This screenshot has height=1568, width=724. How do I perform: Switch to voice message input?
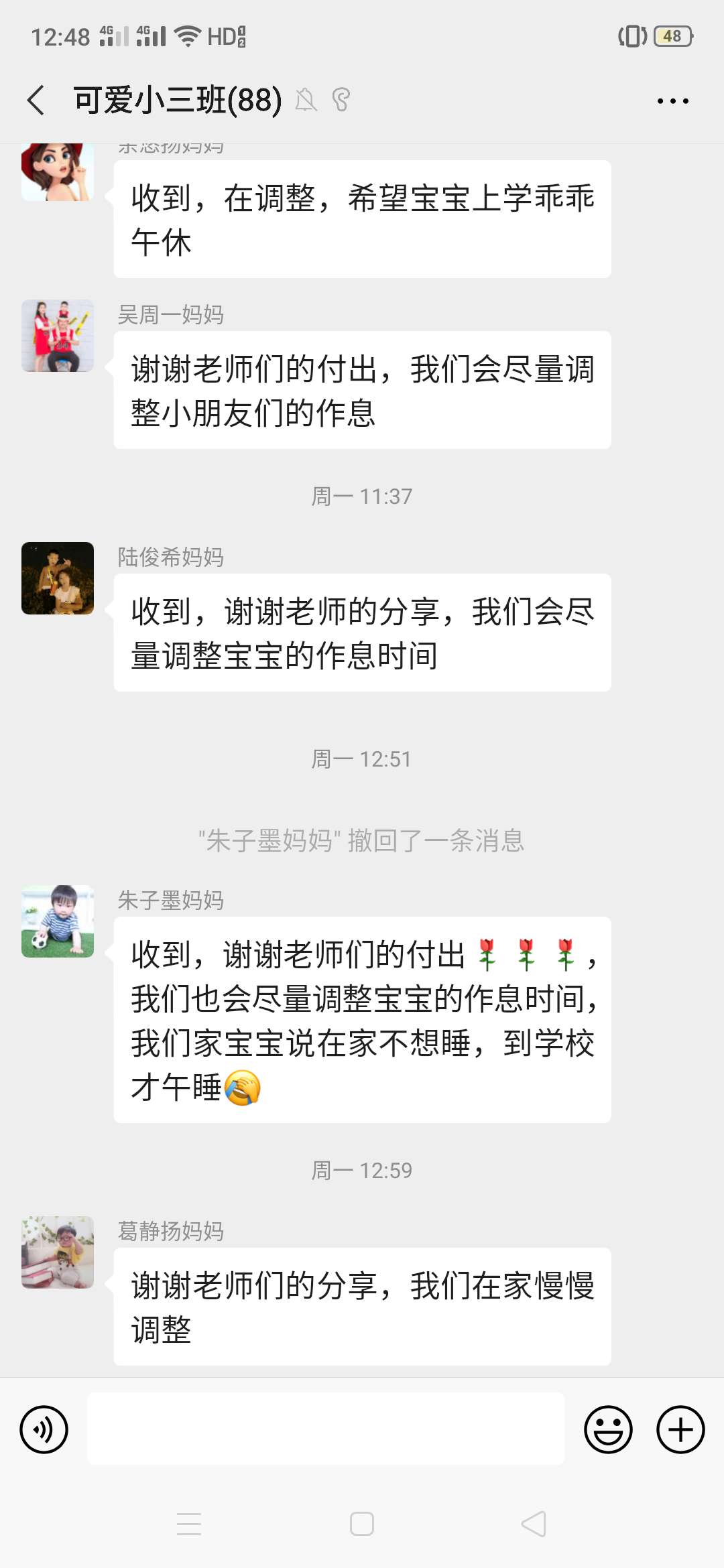coord(44,1429)
